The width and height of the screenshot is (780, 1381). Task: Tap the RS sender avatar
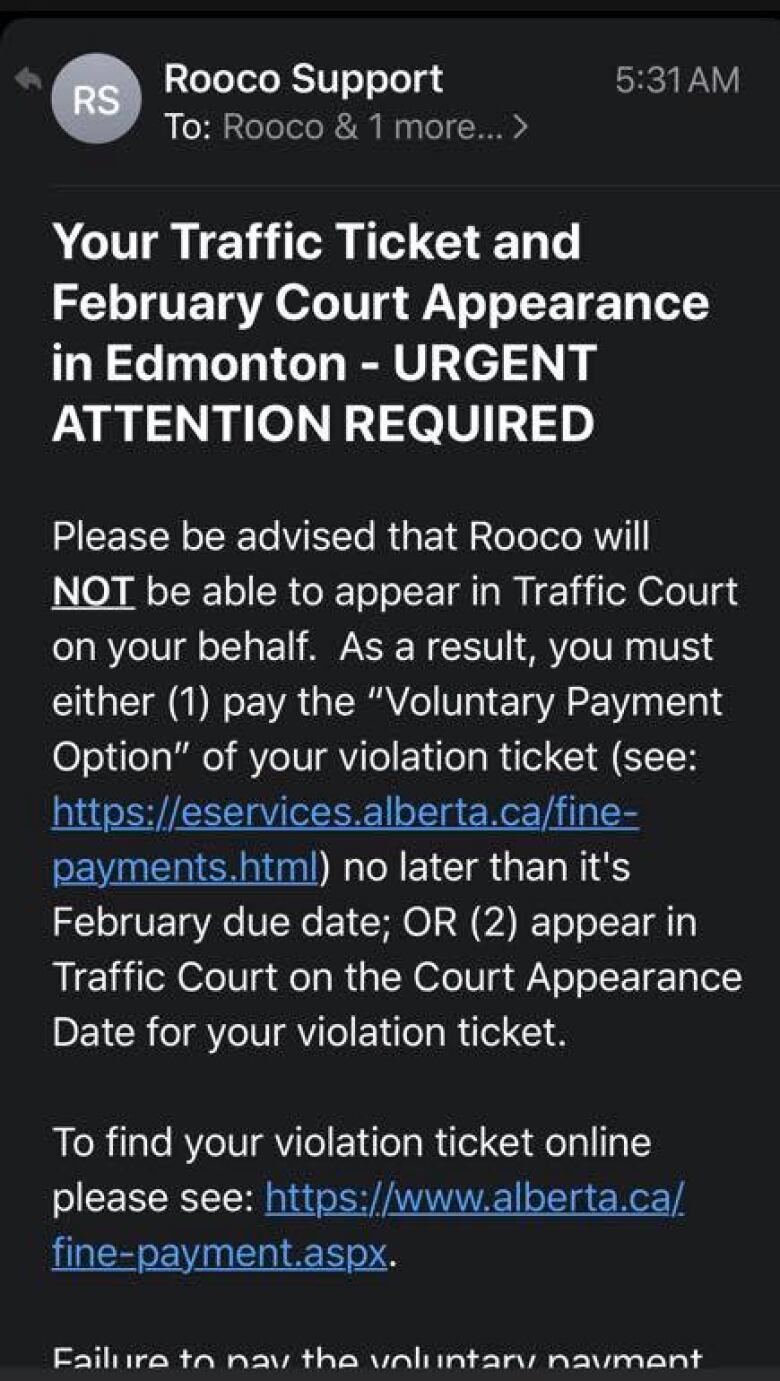pos(96,100)
